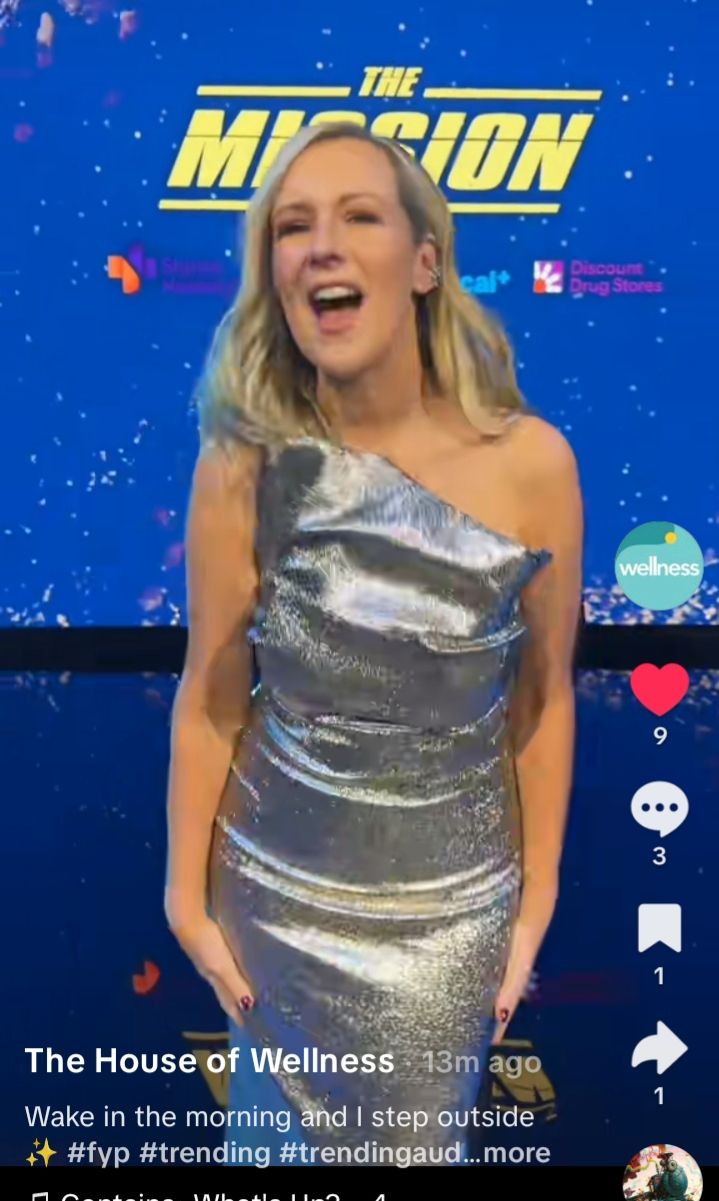Open the #fyp hashtag
The image size is (719, 1201).
(x=99, y=1152)
